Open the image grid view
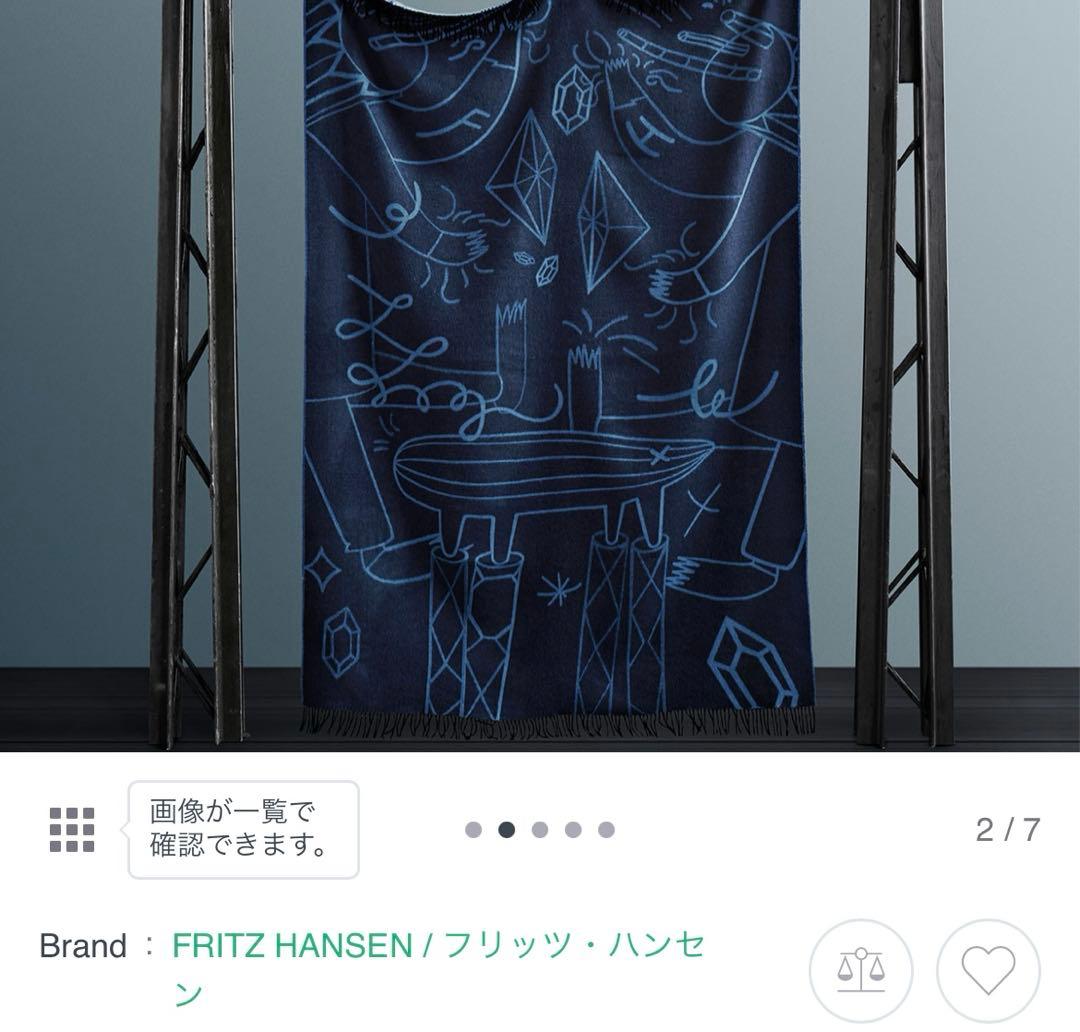 click(72, 829)
